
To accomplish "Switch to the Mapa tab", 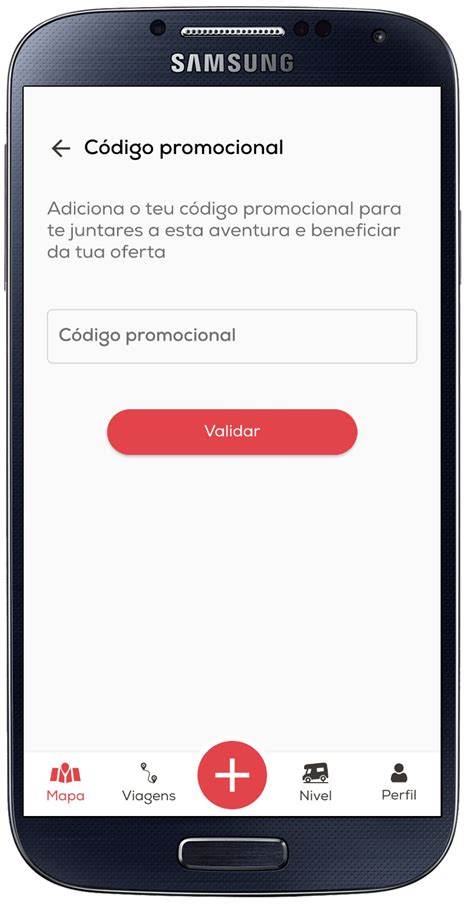I will (66, 783).
